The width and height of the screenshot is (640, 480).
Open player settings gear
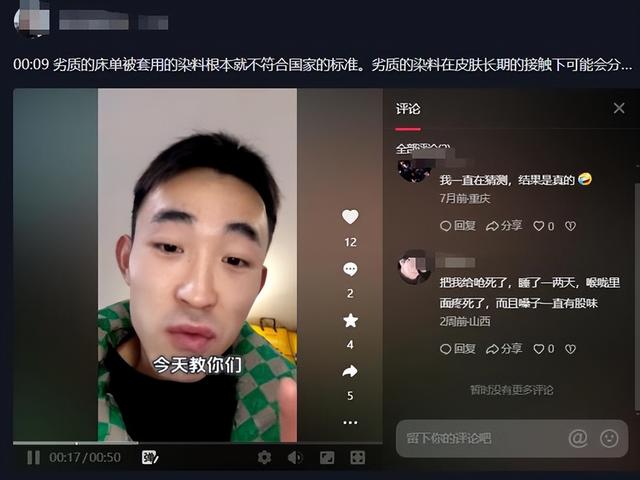pyautogui.click(x=264, y=457)
